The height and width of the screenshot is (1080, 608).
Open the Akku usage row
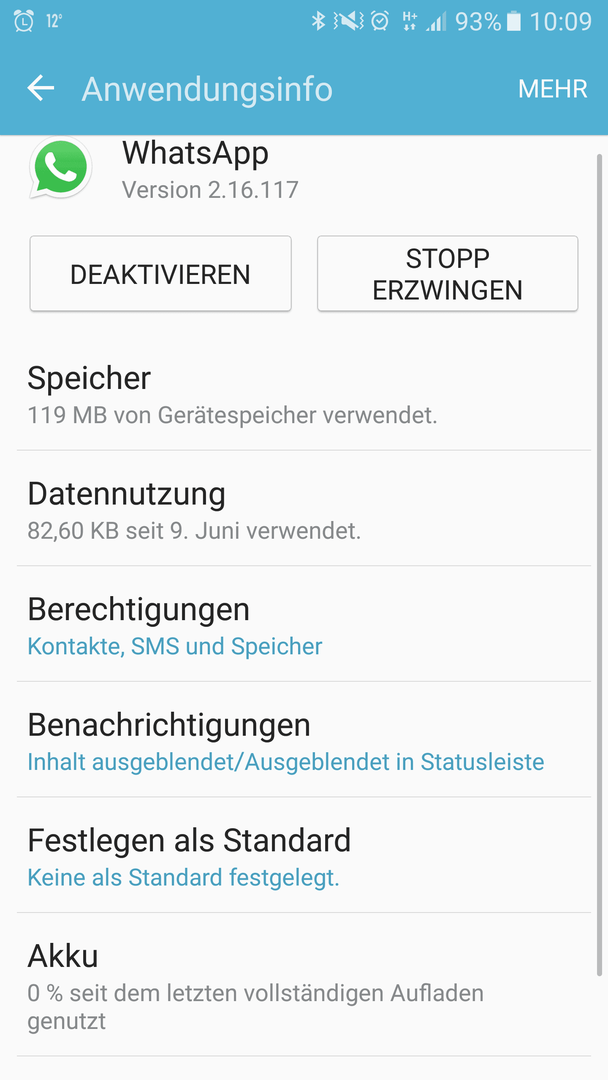pos(304,985)
